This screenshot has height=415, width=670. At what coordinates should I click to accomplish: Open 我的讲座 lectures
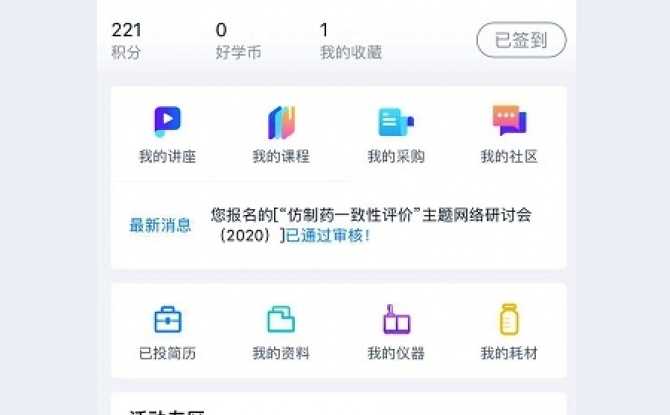point(167,134)
